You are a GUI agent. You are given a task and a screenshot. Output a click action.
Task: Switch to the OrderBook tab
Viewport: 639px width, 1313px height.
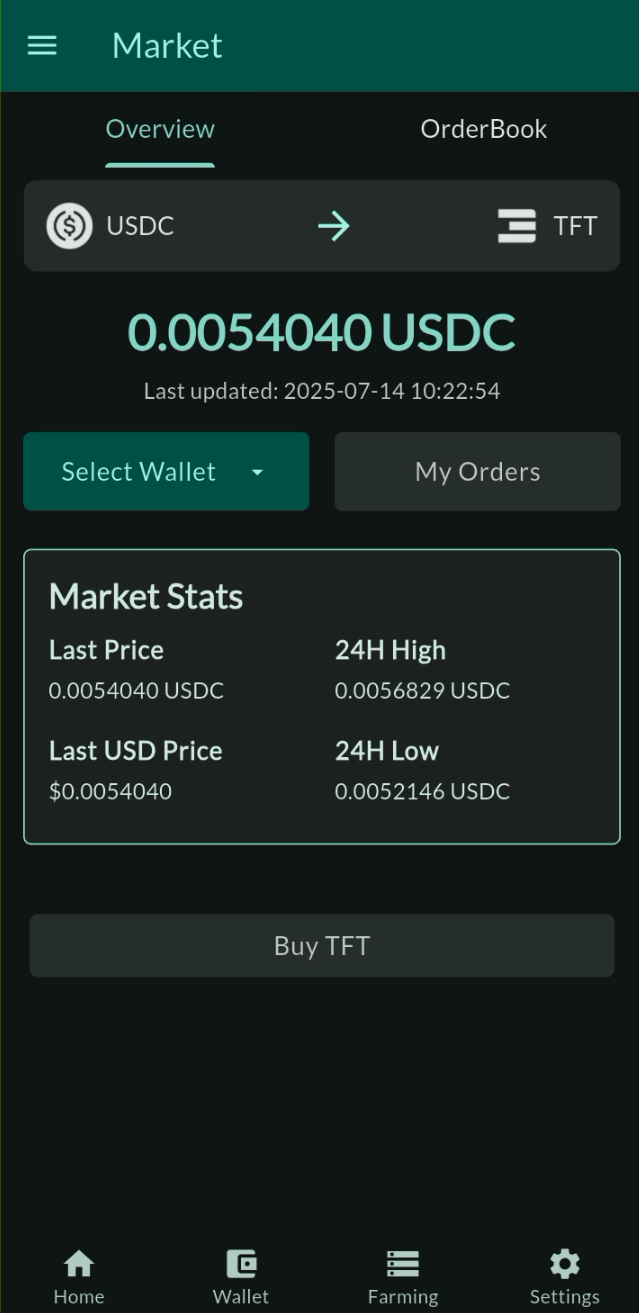tap(483, 129)
